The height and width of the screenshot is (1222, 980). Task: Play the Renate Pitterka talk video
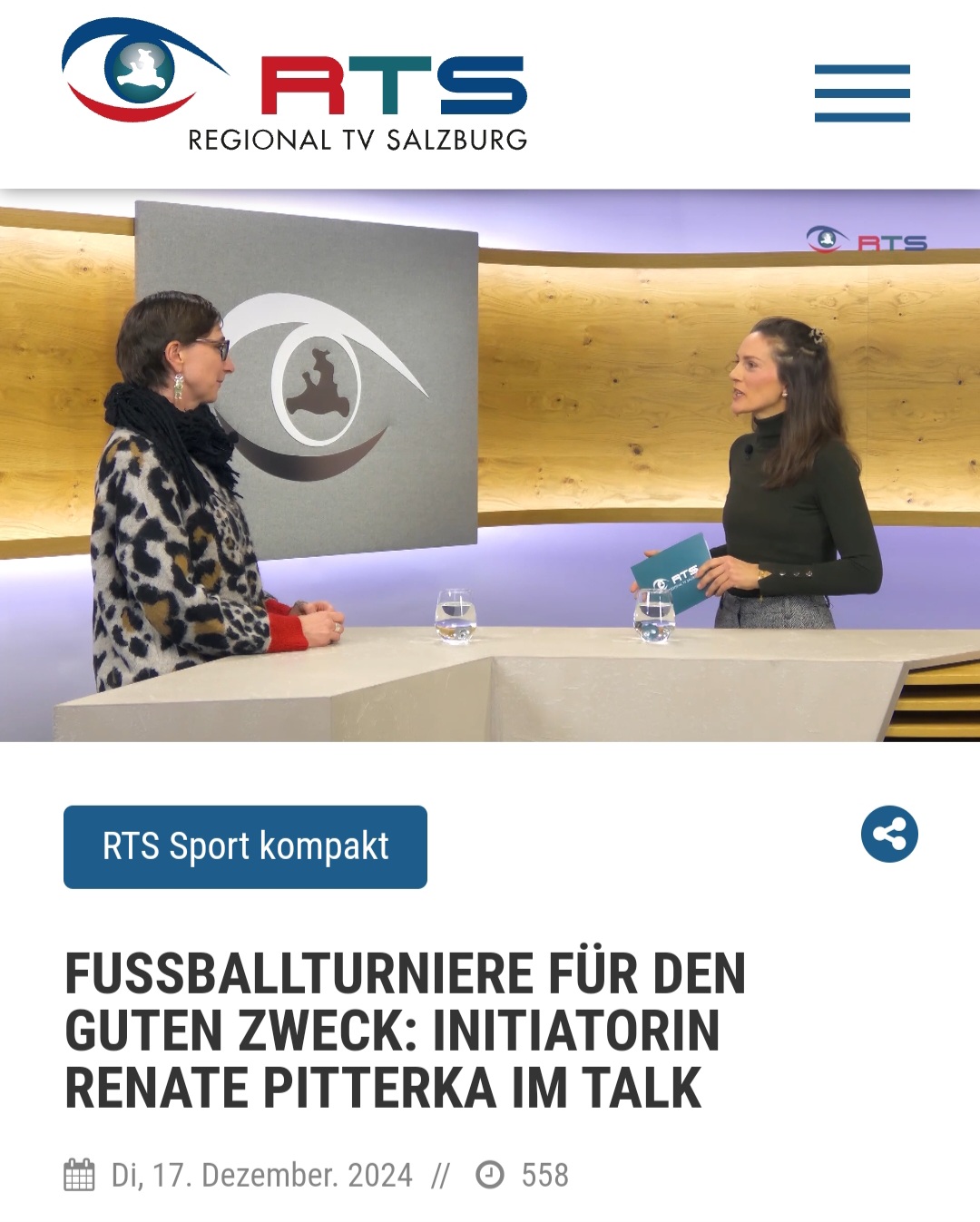[490, 464]
